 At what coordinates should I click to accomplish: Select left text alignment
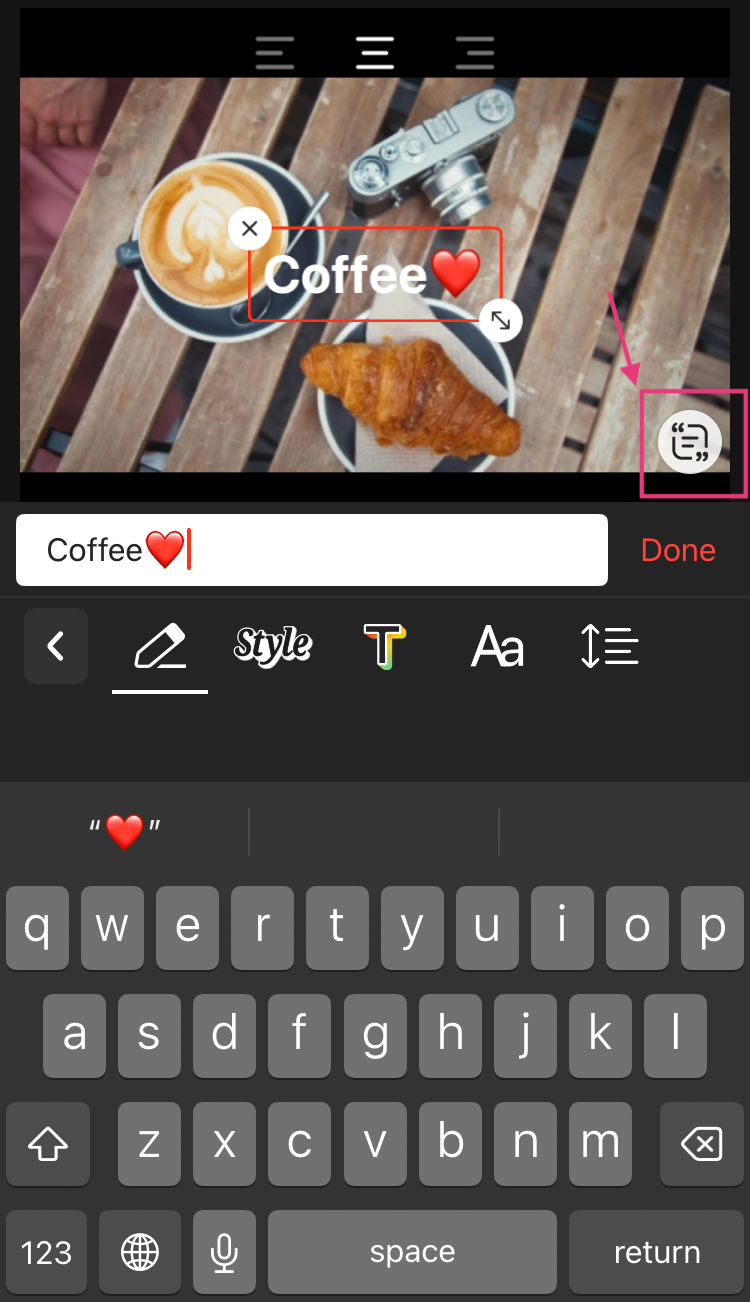click(x=275, y=53)
